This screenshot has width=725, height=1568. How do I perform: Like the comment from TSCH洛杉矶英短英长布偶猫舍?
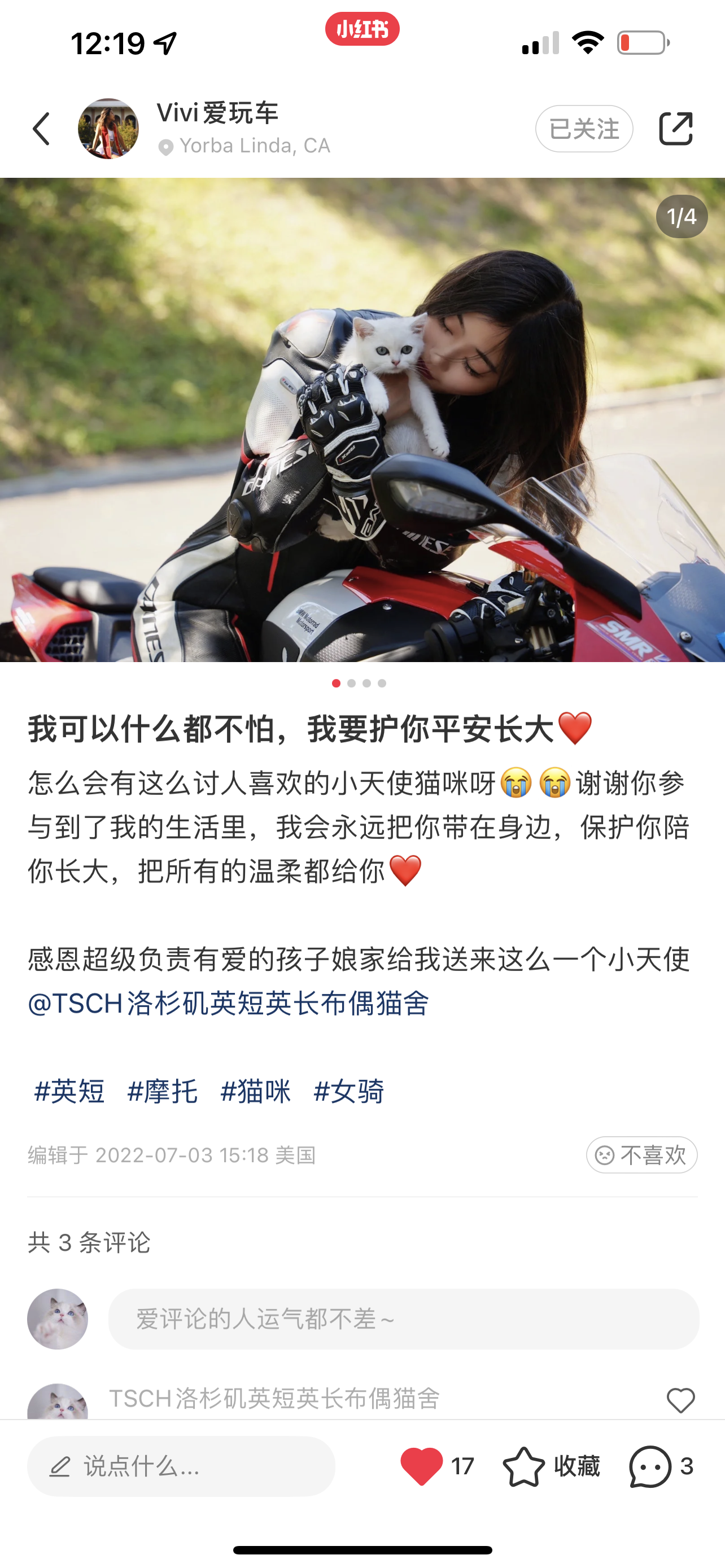click(x=680, y=1400)
